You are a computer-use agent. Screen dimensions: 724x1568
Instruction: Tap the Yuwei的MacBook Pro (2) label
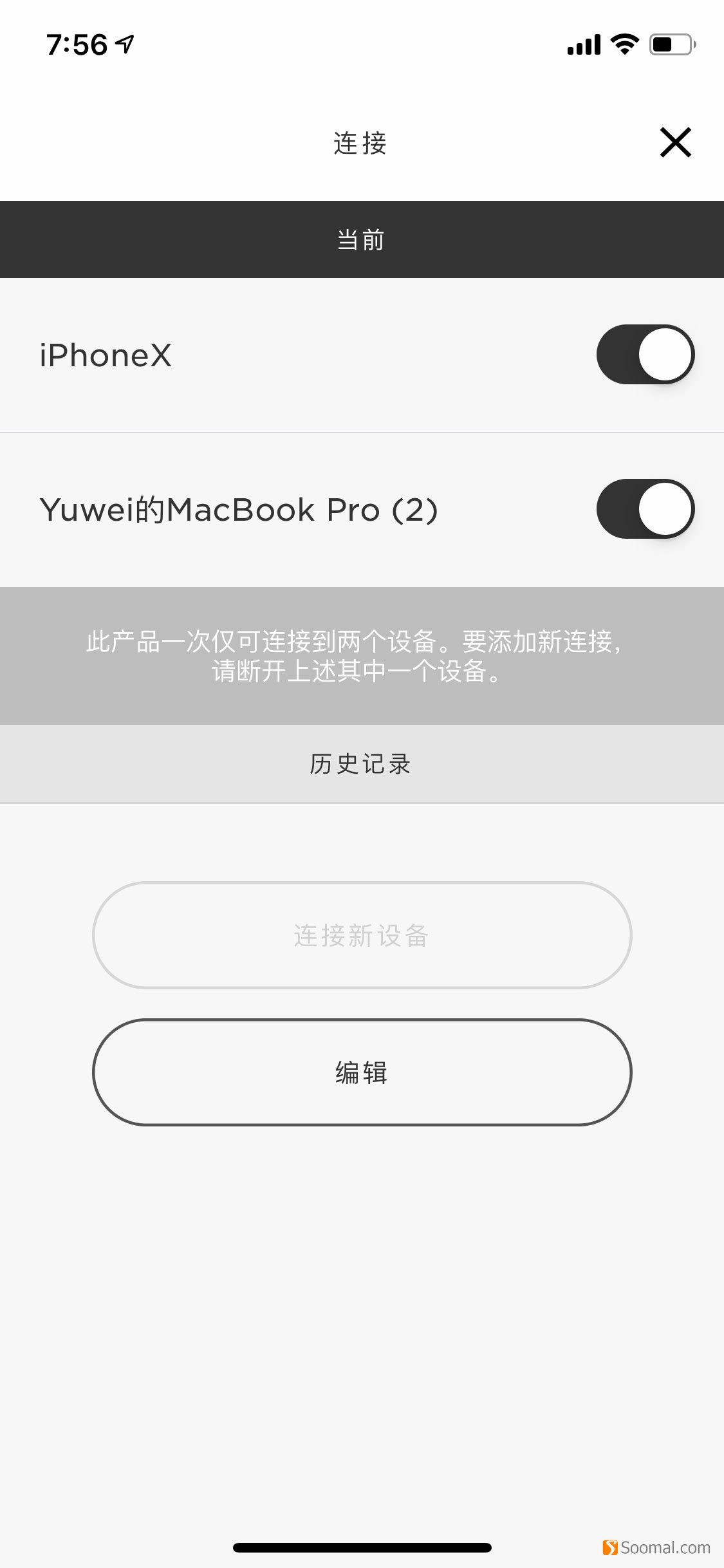pyautogui.click(x=240, y=509)
